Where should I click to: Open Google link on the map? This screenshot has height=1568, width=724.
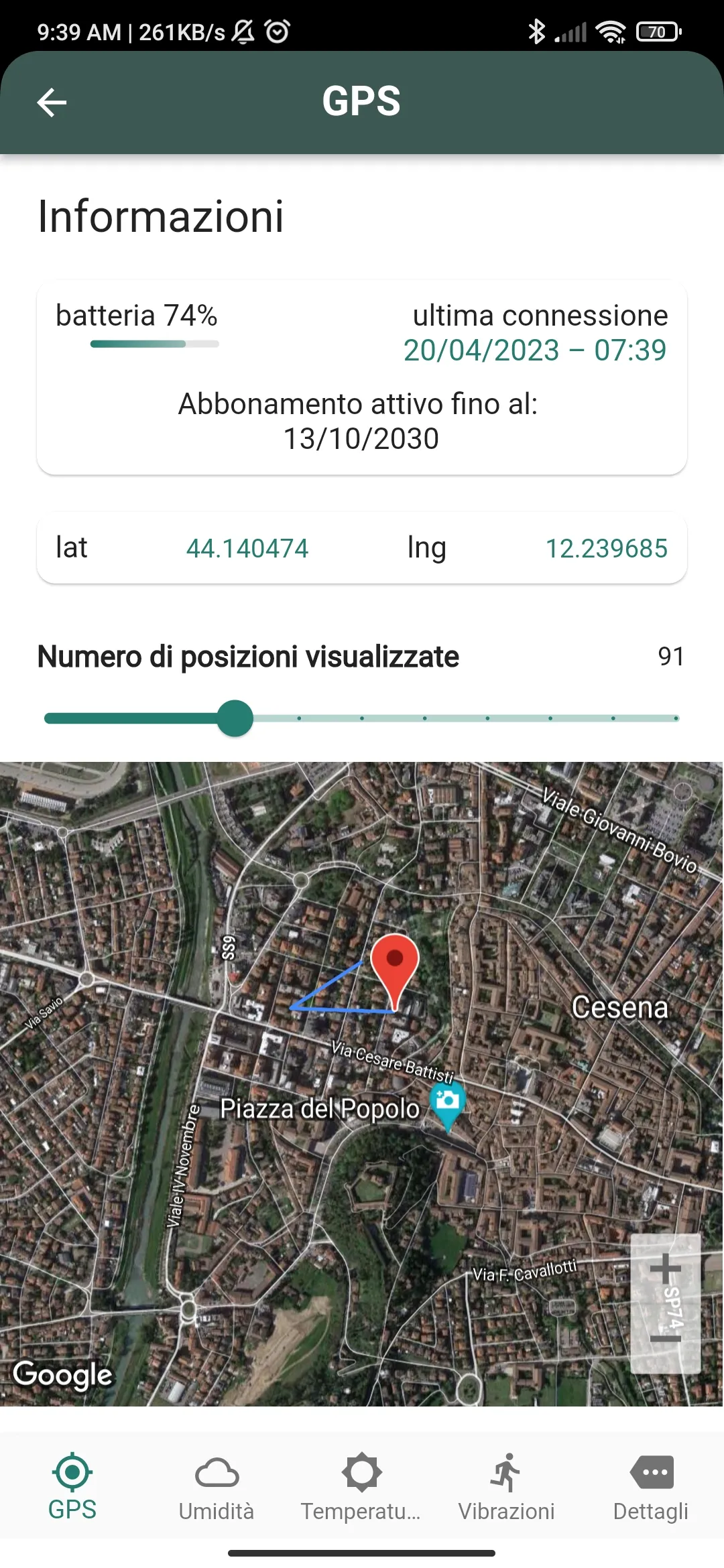pos(63,1374)
